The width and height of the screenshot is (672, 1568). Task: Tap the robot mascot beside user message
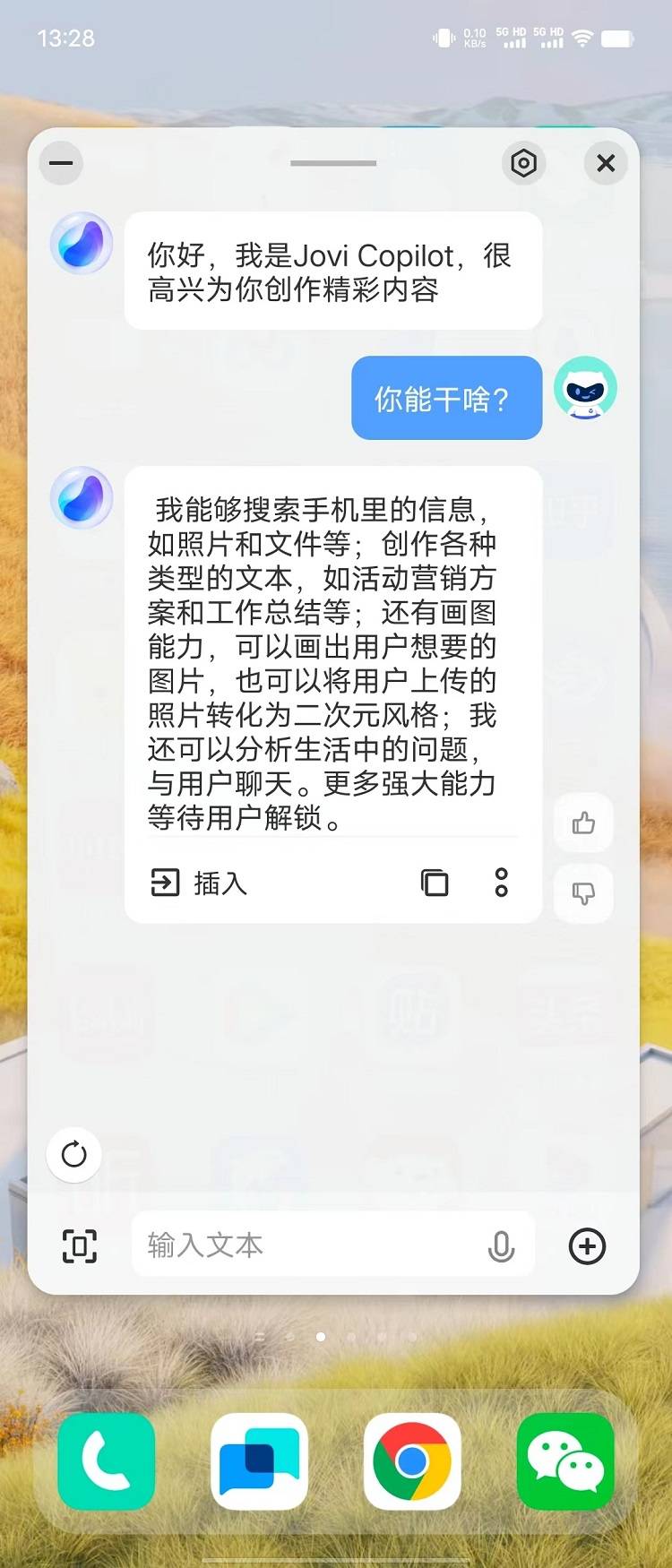tap(586, 386)
